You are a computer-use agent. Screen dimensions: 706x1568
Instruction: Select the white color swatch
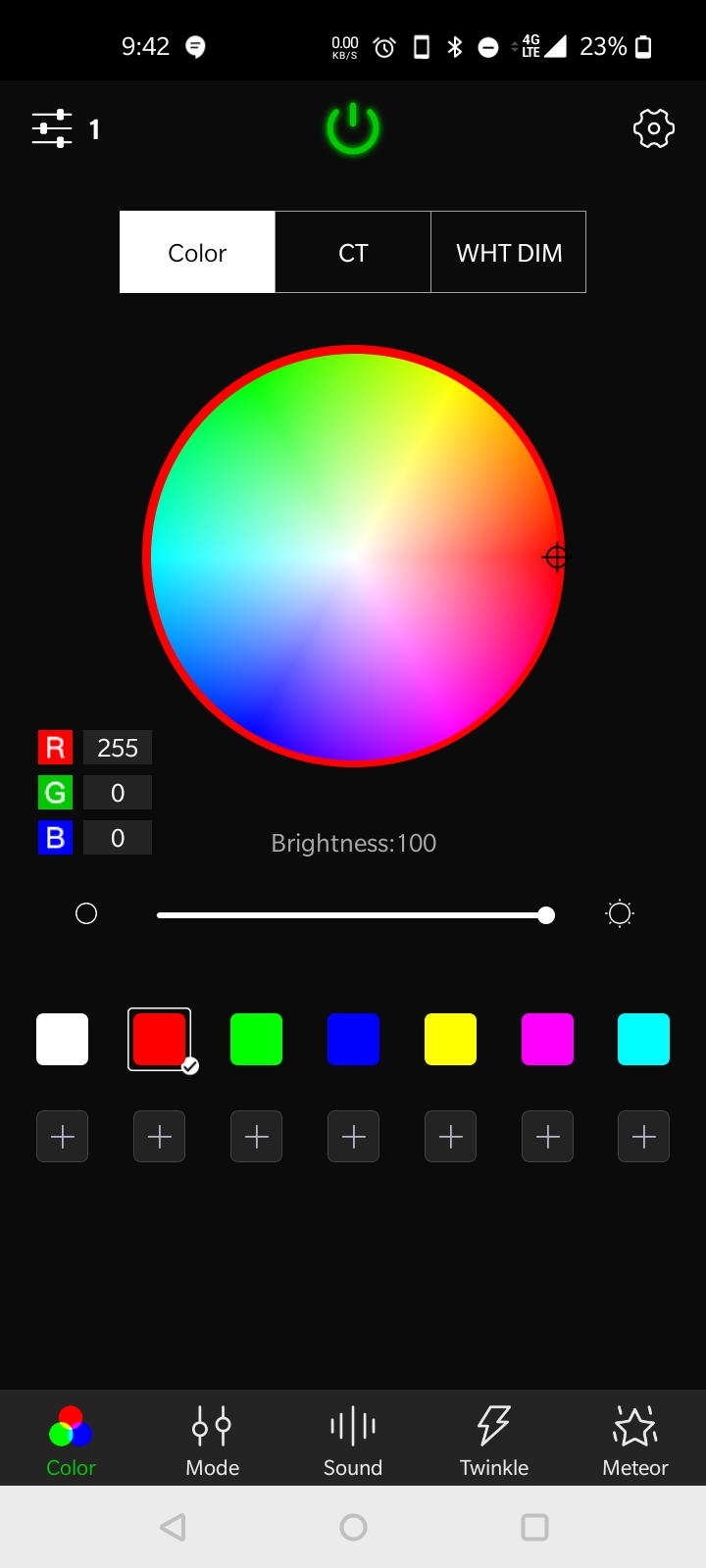(x=62, y=1039)
